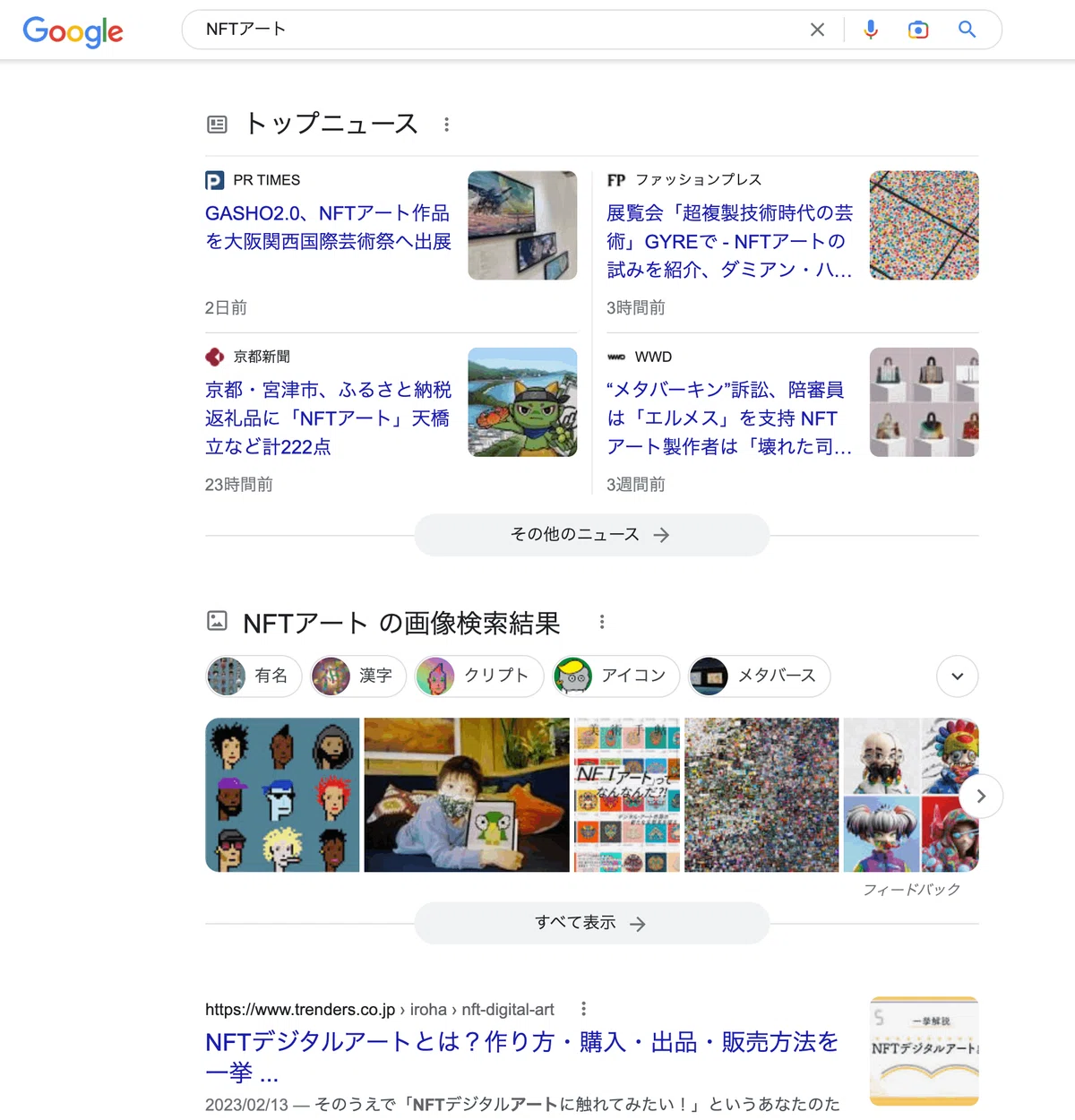The height and width of the screenshot is (1120, 1075).
Task: Expand more image filter chips
Action: pos(957,676)
